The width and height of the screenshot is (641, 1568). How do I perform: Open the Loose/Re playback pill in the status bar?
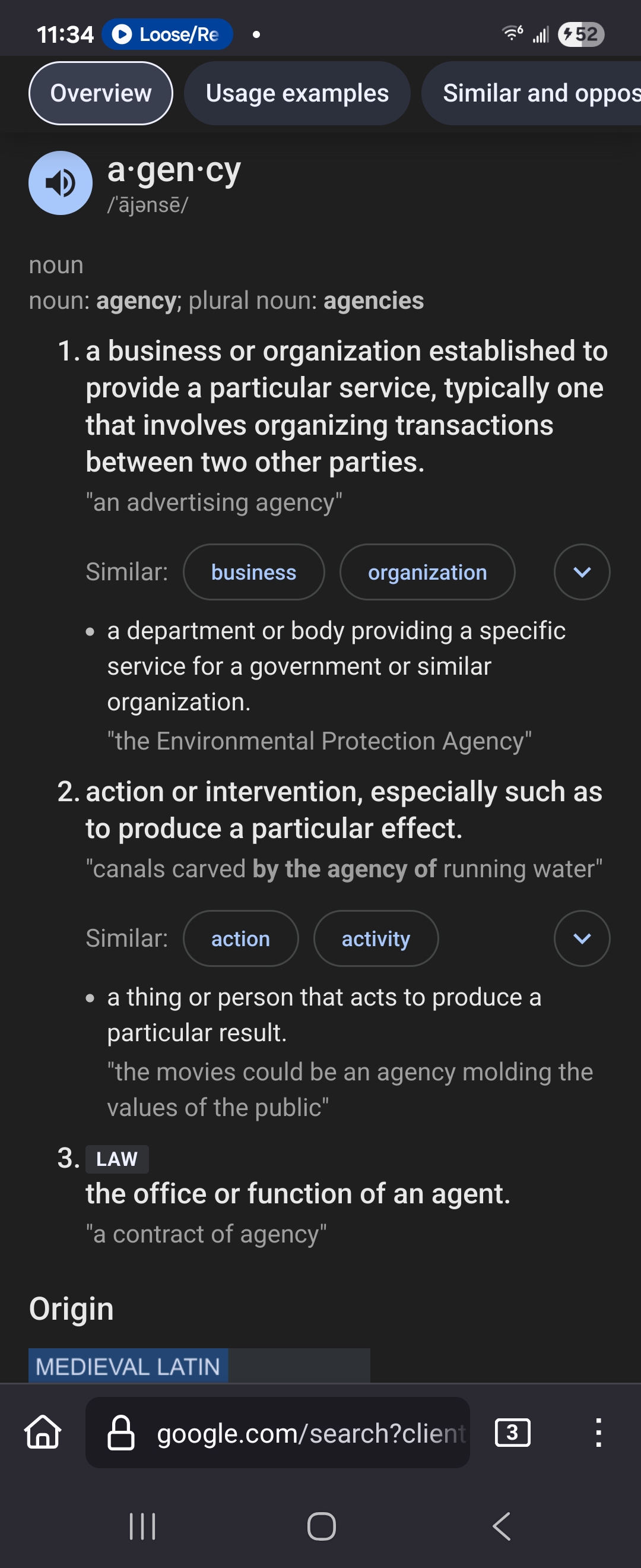coord(167,34)
